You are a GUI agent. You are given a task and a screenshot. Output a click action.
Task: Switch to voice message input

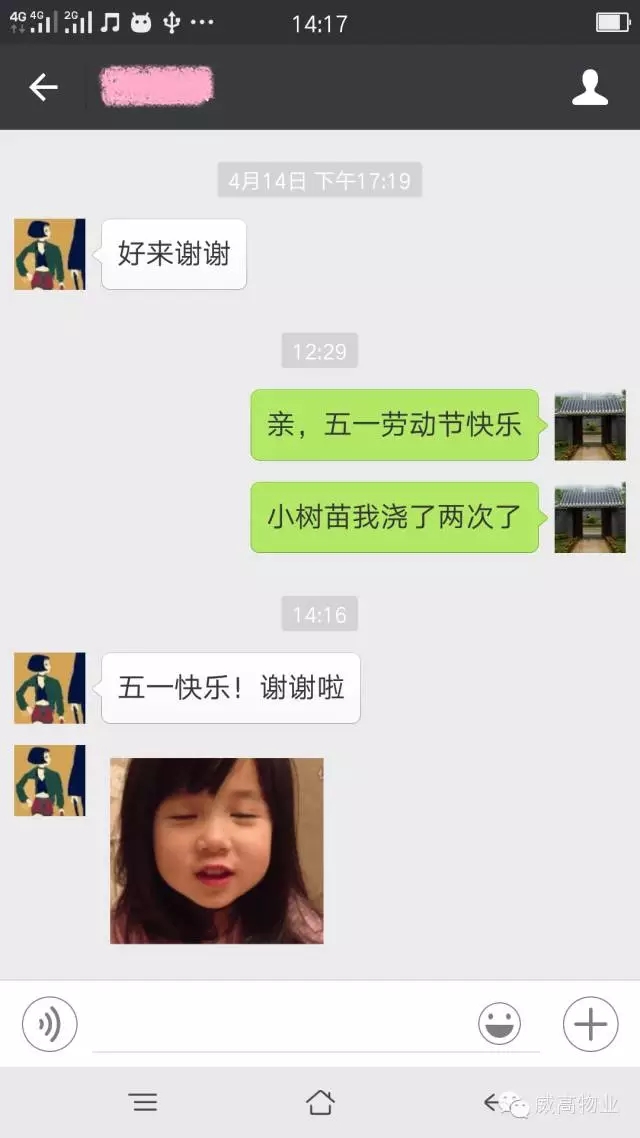point(50,1024)
